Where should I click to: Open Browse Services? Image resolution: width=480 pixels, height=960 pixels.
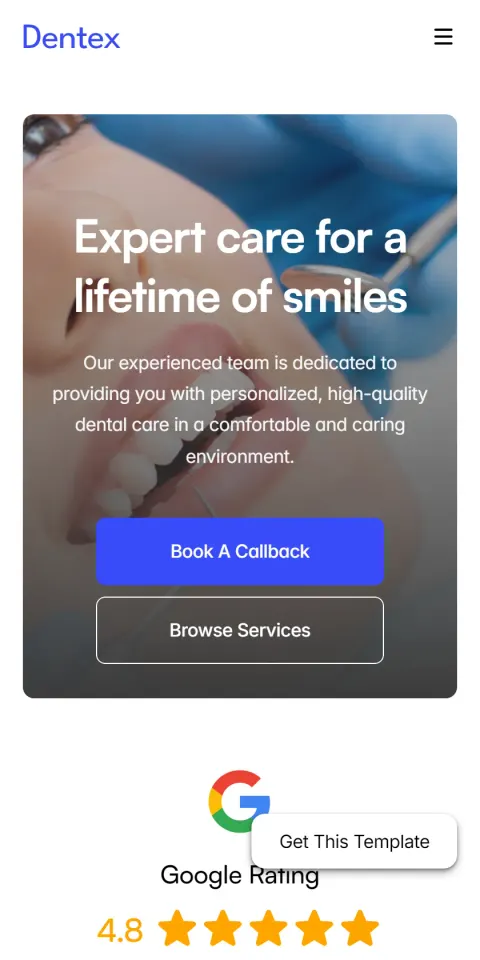[240, 630]
